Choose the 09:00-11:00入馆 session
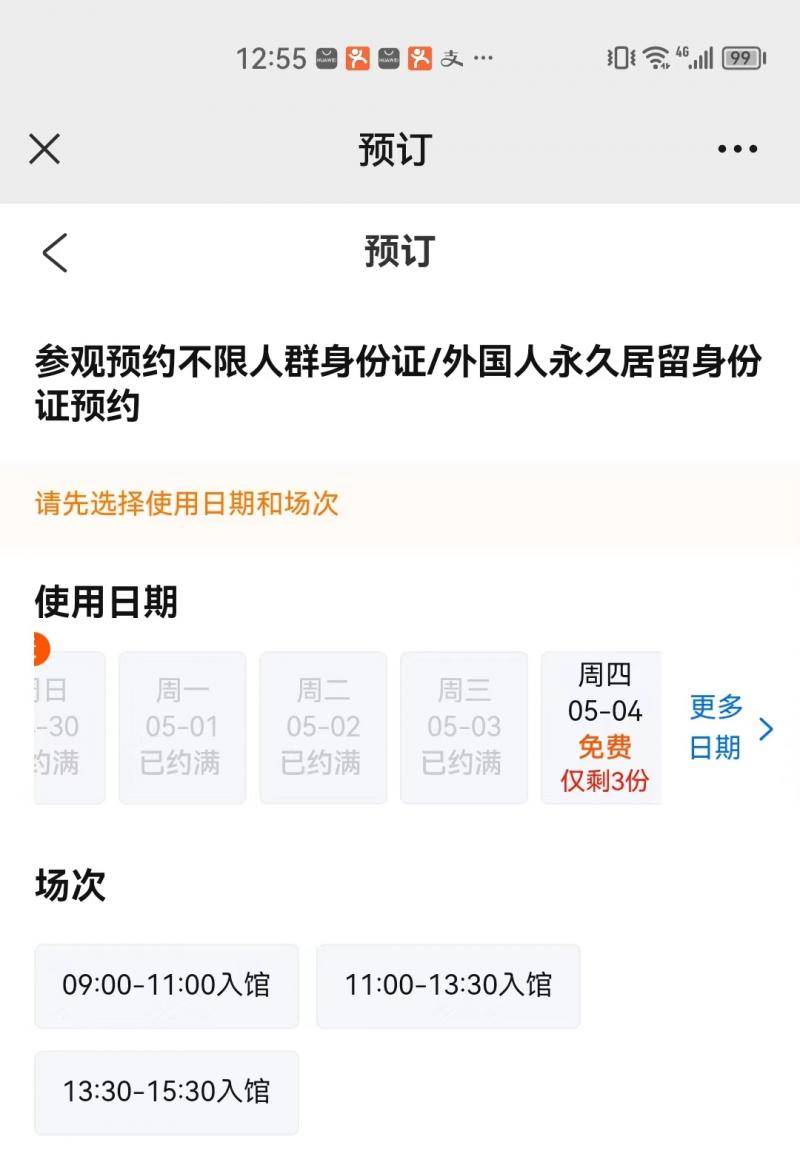Screen dimensions: 800x1162 (166, 985)
